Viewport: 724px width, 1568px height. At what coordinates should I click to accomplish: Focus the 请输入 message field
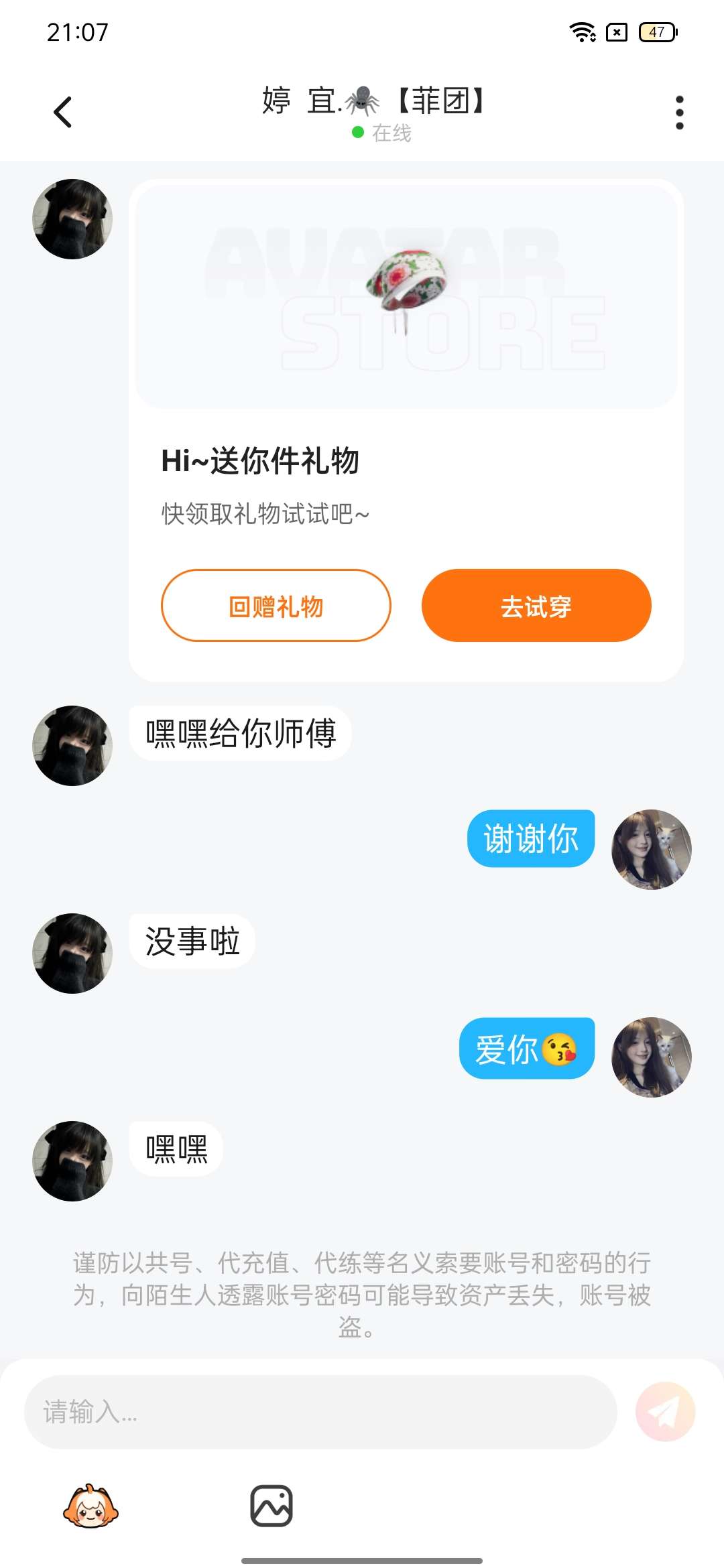[x=320, y=1412]
